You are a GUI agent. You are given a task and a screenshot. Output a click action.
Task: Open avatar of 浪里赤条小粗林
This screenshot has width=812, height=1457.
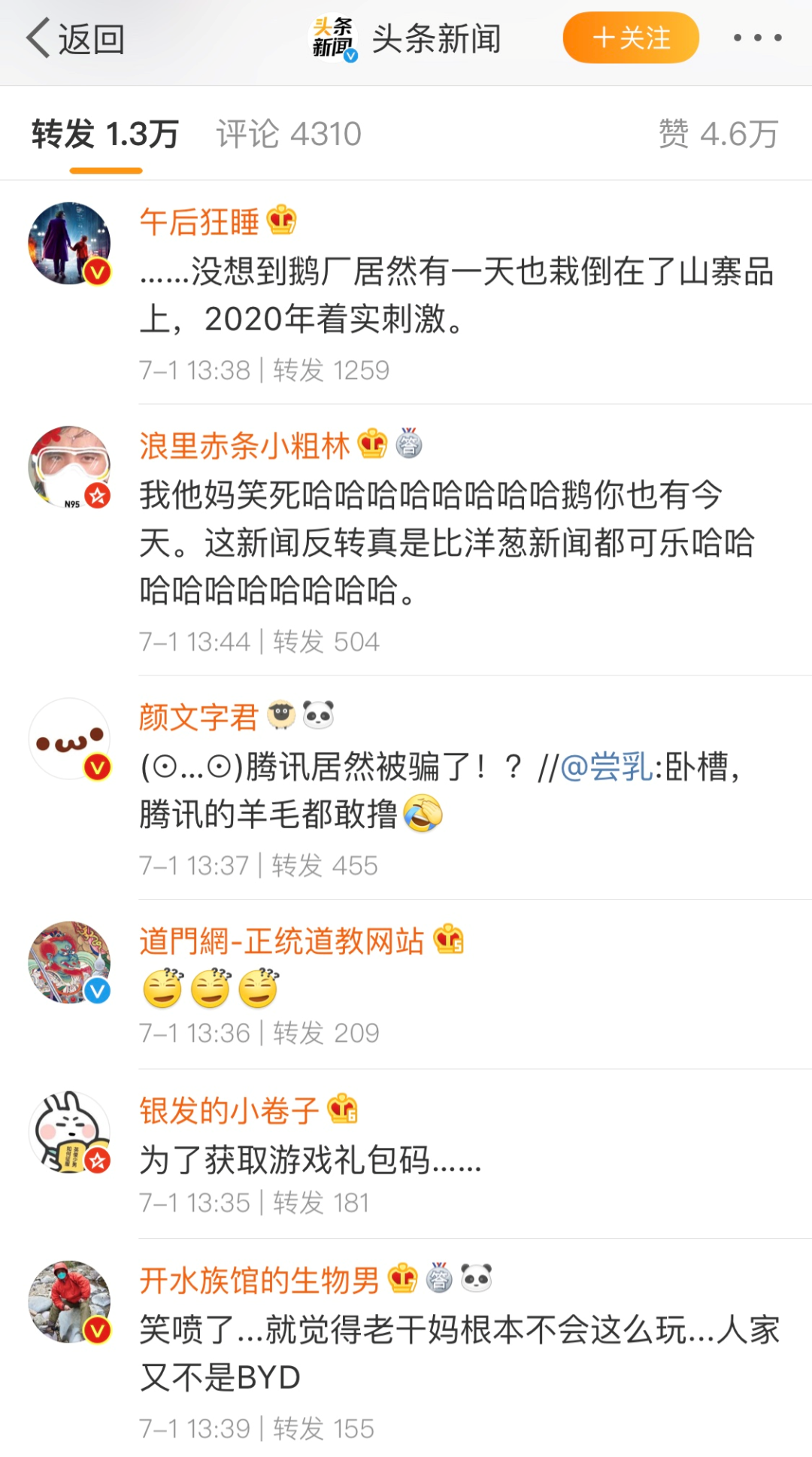coord(69,467)
